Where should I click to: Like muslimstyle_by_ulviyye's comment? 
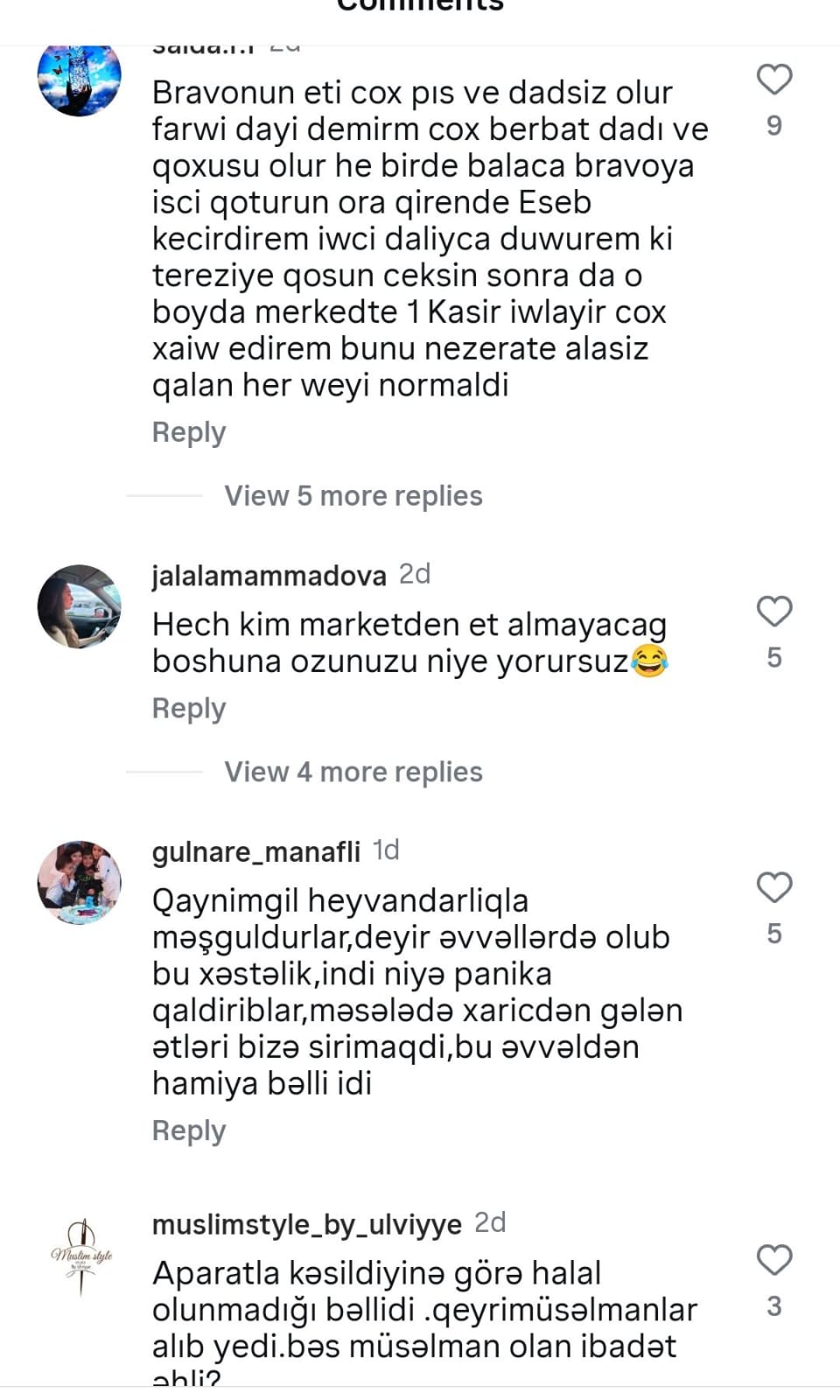pyautogui.click(x=774, y=1260)
